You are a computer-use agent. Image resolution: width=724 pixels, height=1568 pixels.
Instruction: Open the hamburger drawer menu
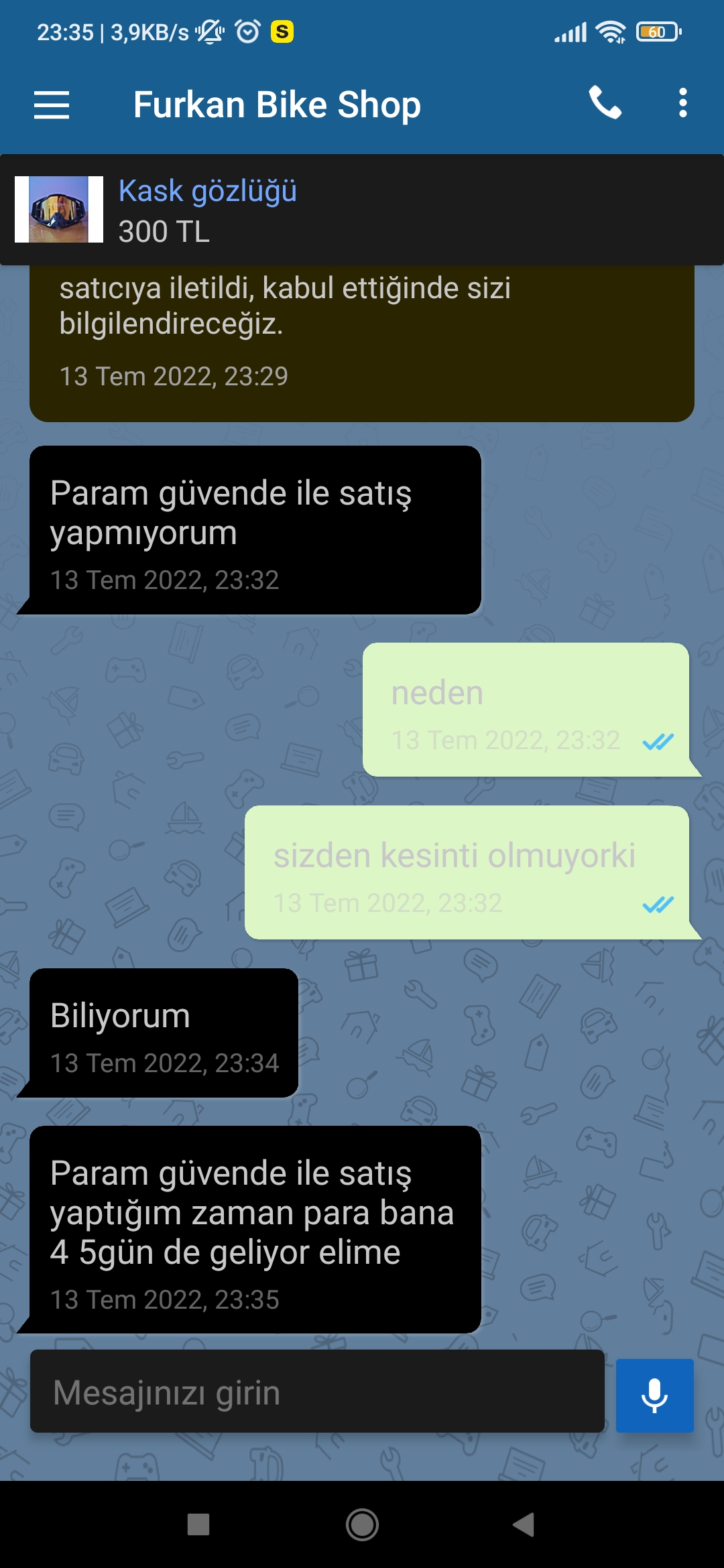pyautogui.click(x=52, y=105)
